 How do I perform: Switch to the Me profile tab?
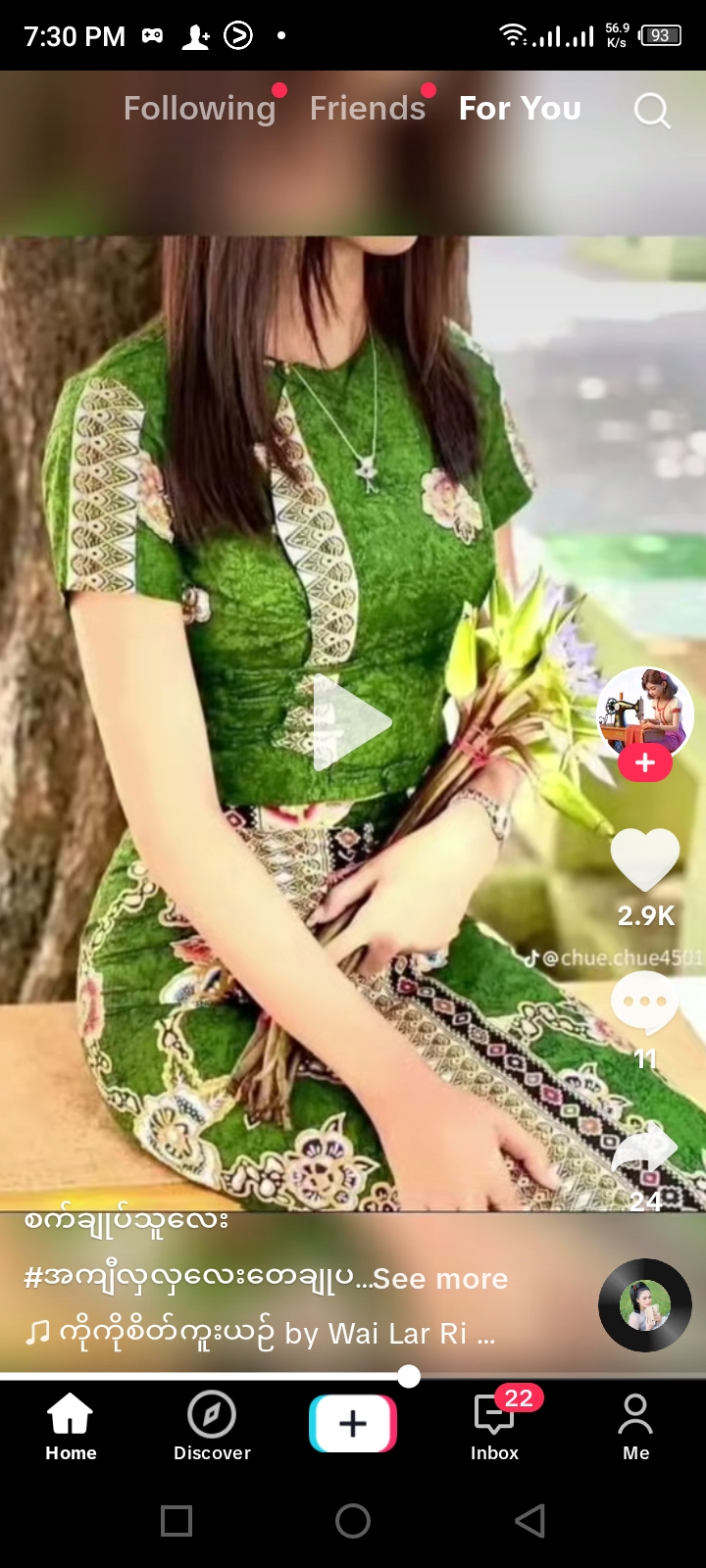[x=635, y=1426]
